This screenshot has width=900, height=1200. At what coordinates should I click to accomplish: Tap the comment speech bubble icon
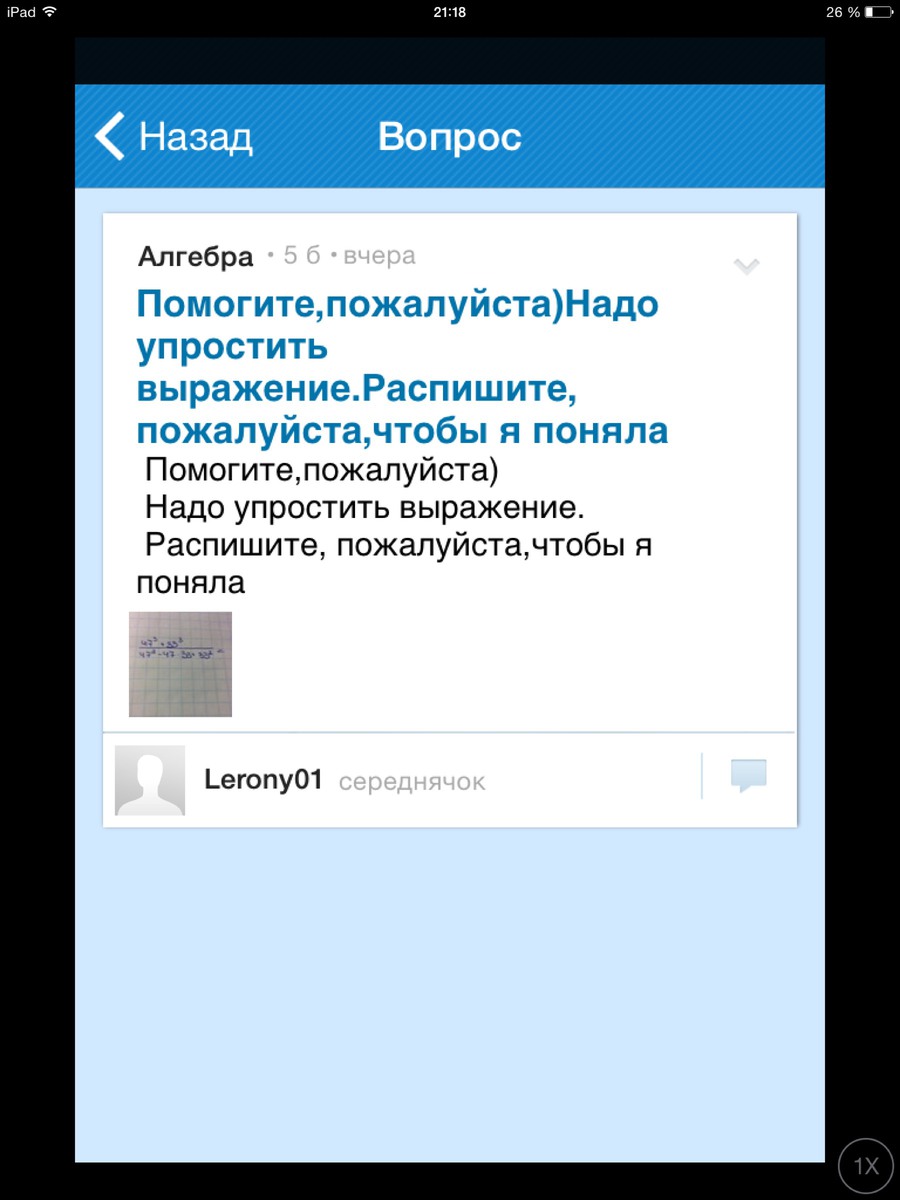(748, 776)
